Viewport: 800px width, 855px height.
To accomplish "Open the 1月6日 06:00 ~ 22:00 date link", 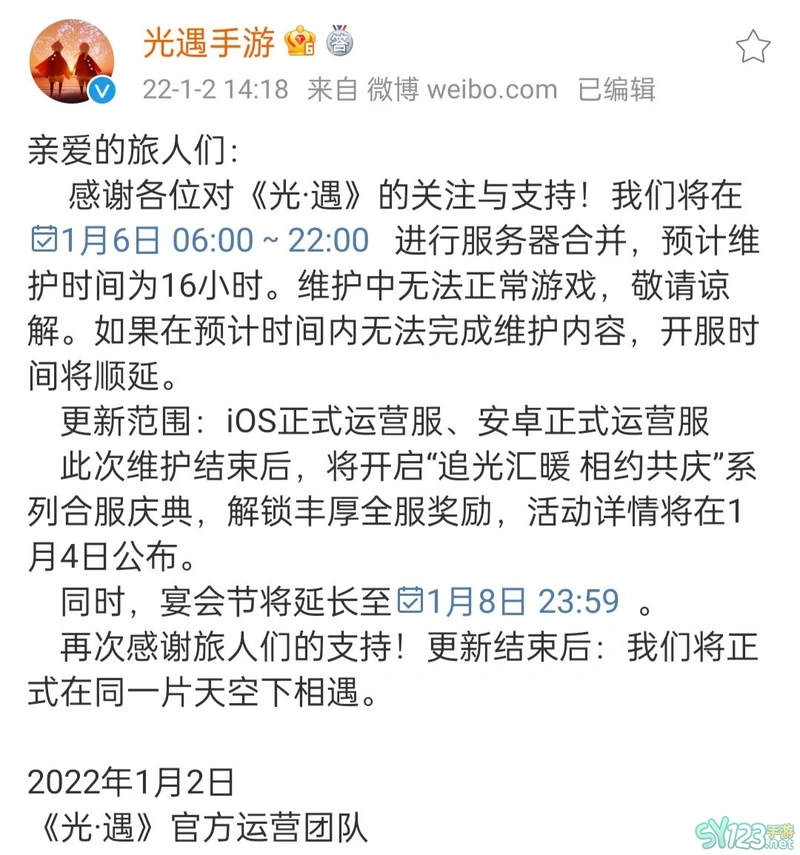I will 202,241.
